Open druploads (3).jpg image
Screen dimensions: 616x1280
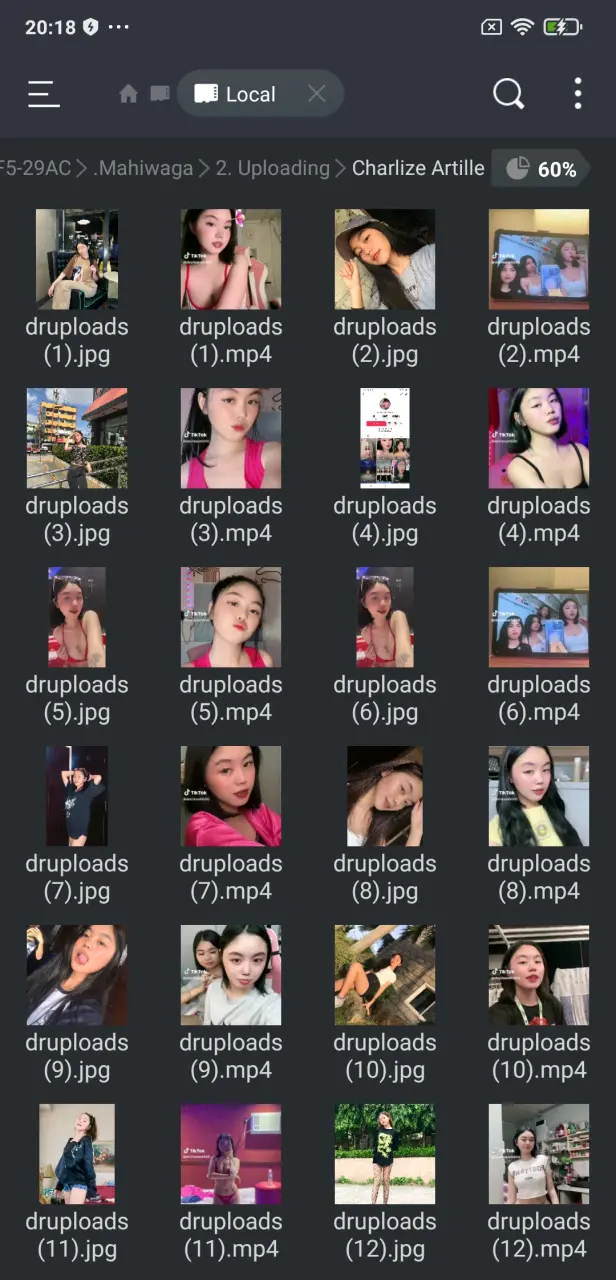(77, 467)
